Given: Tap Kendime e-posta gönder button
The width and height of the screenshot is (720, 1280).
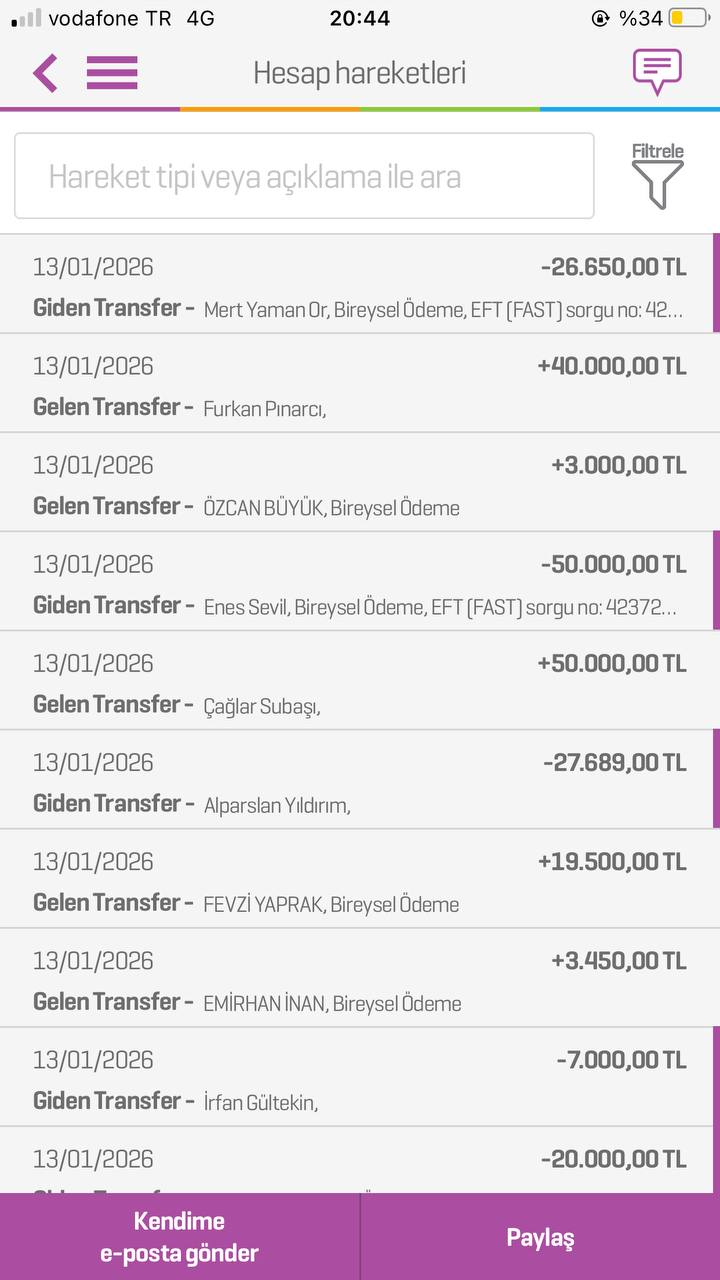Looking at the screenshot, I should click(179, 1237).
